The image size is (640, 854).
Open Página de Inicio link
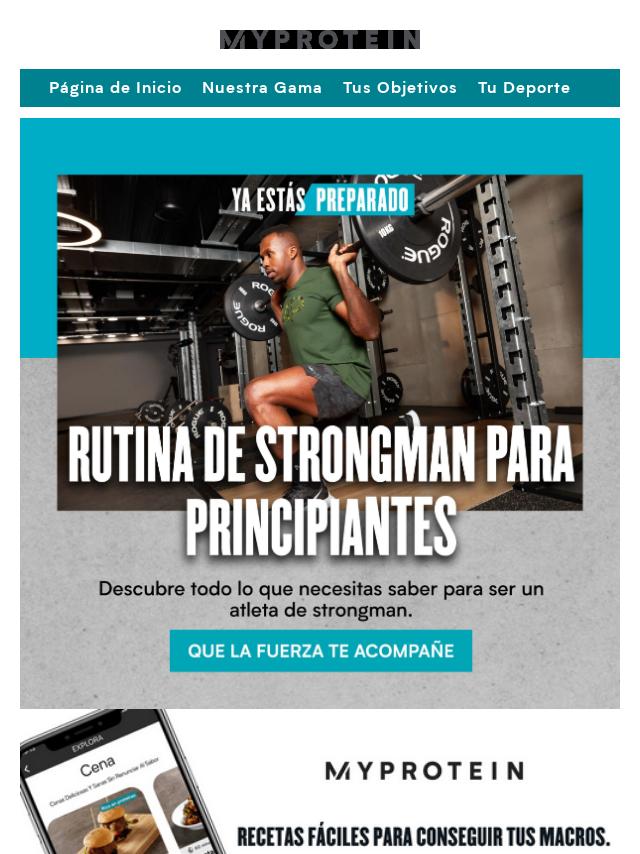coord(115,88)
